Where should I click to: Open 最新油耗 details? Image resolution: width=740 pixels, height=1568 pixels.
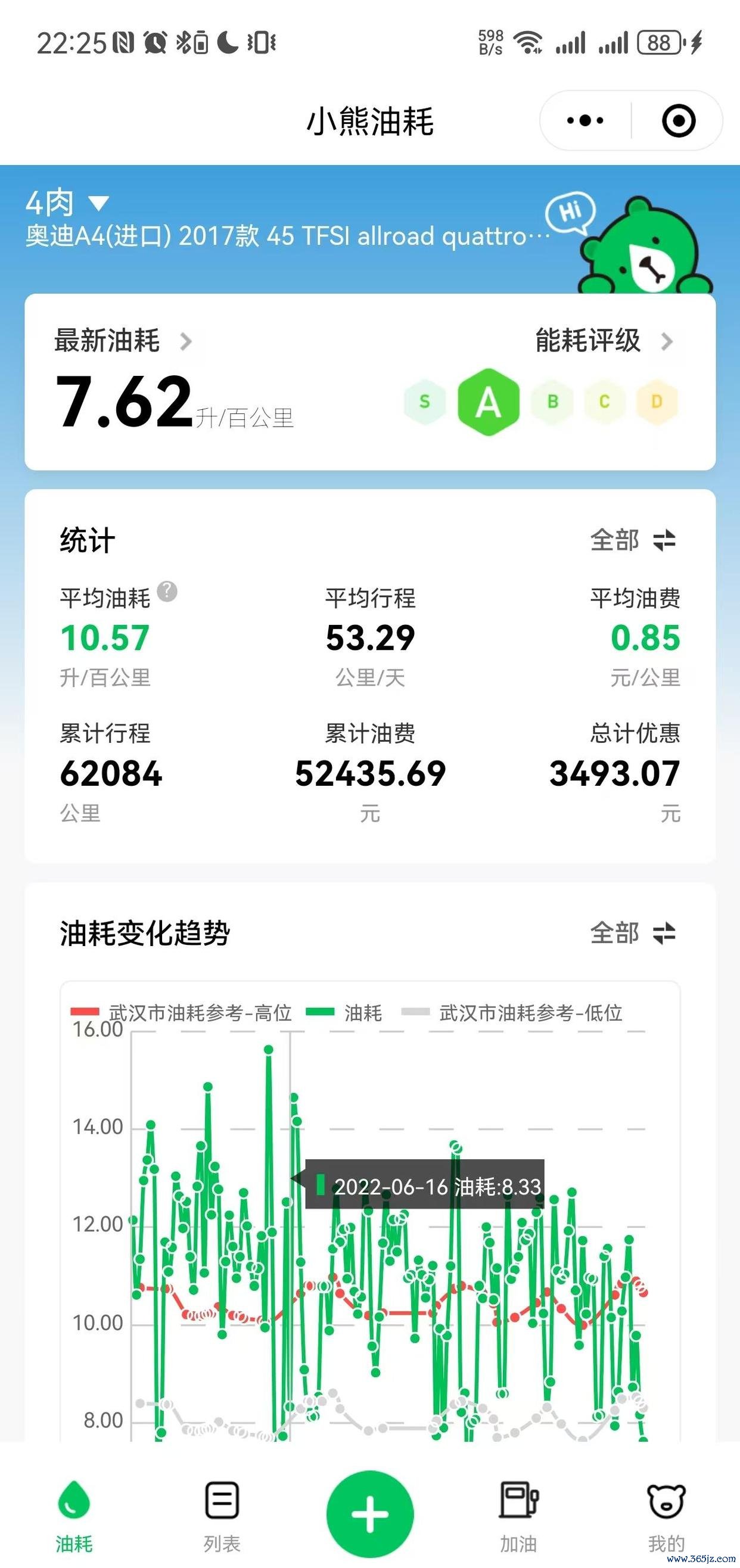click(123, 341)
